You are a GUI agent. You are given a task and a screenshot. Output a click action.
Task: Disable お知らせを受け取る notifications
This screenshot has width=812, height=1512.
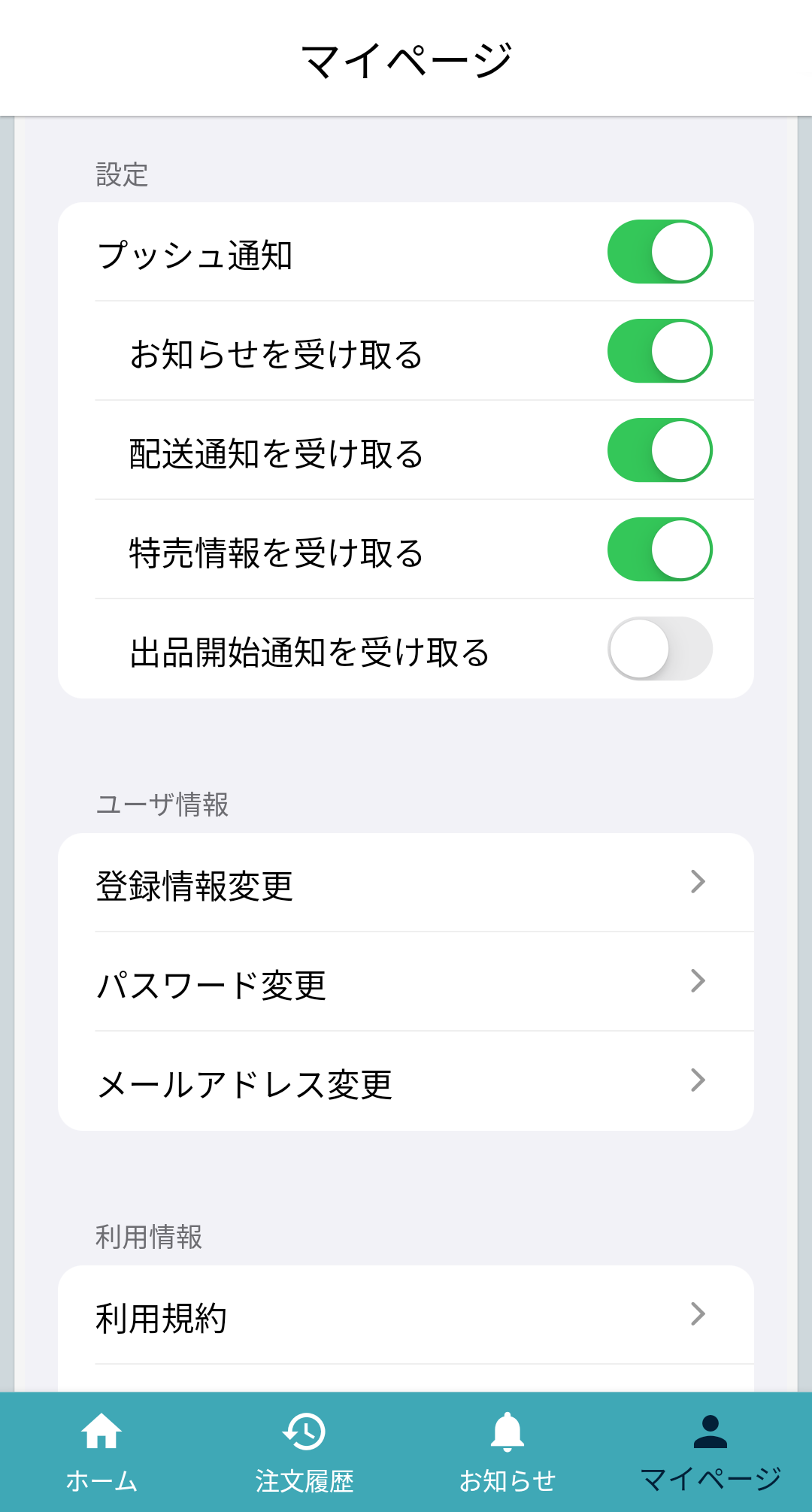[x=659, y=351]
